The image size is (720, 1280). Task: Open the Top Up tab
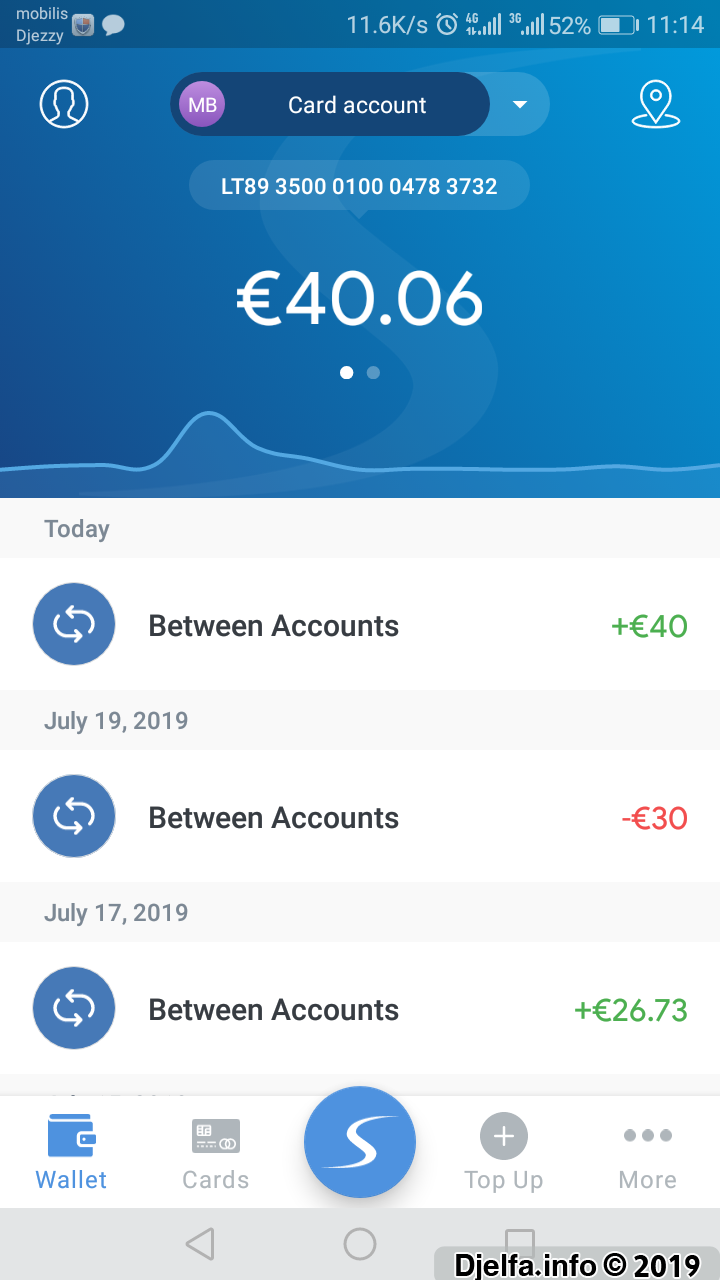(504, 1152)
